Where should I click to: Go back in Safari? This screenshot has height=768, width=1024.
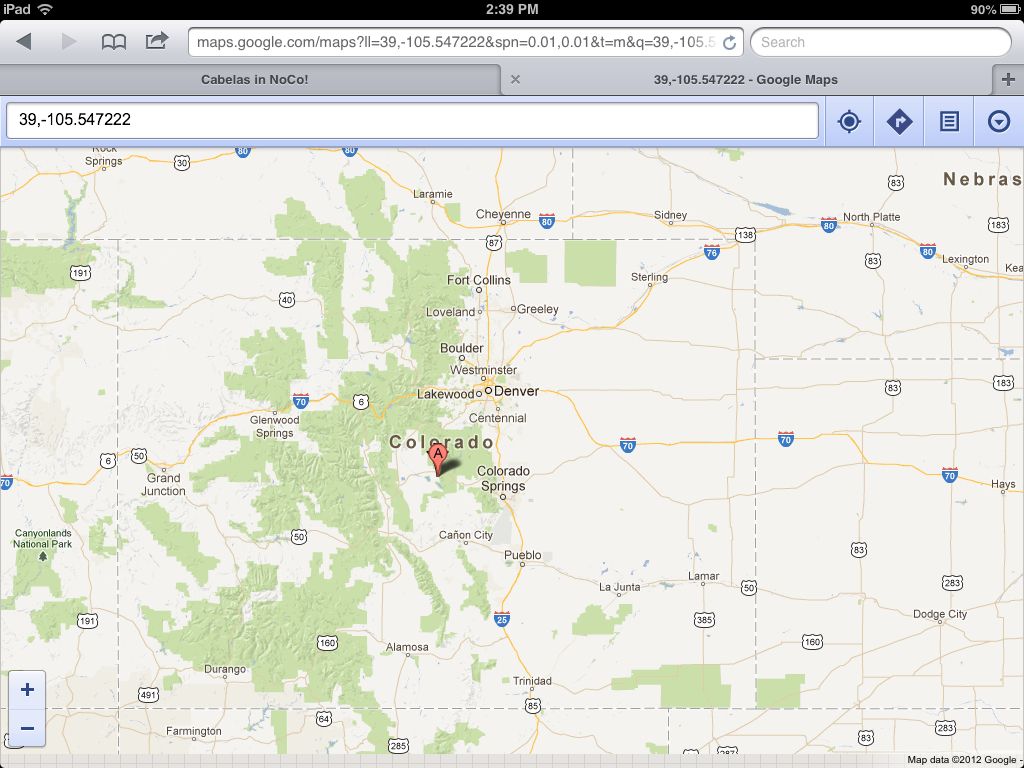coord(24,42)
